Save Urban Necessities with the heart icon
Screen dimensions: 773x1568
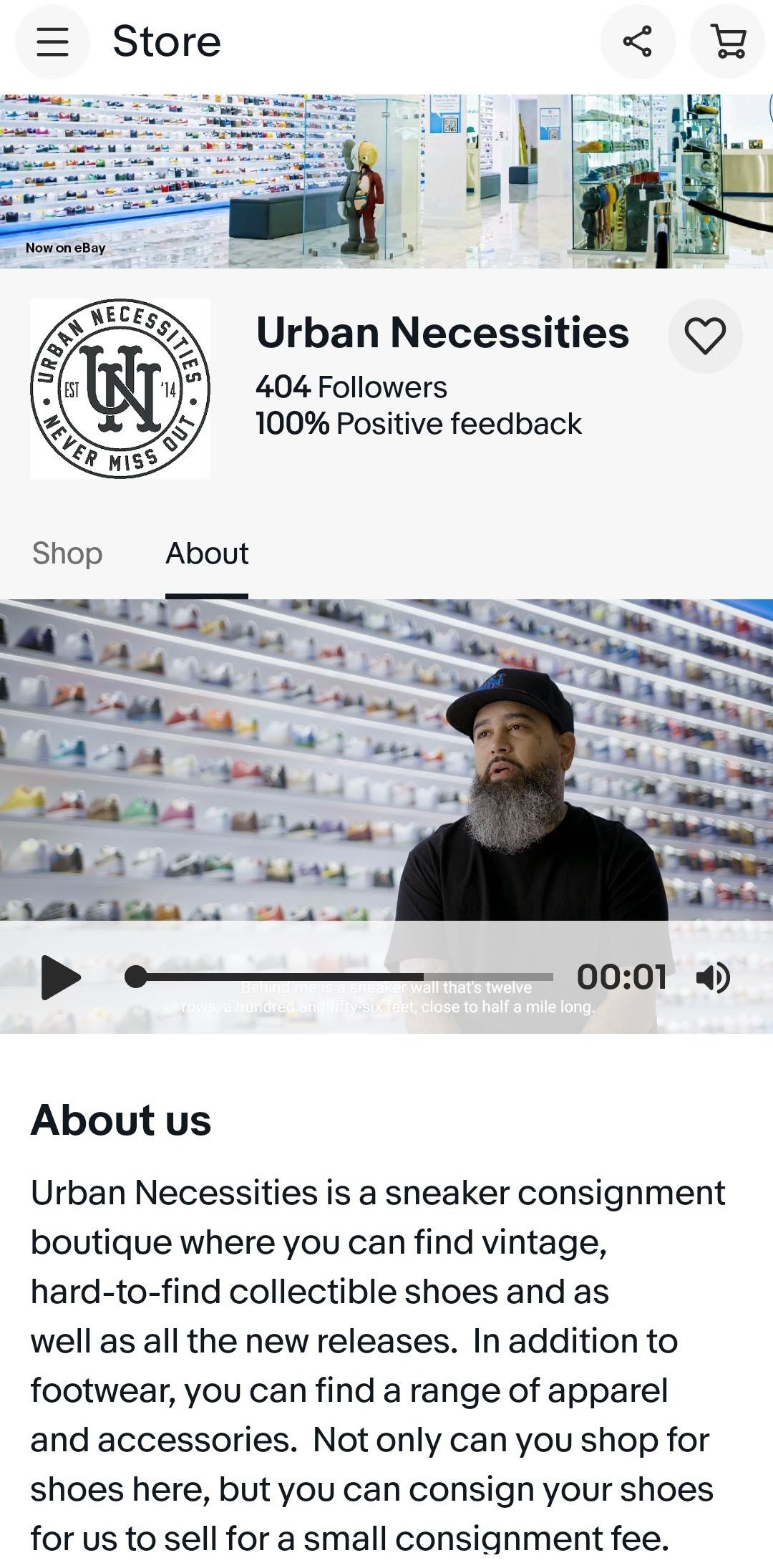pyautogui.click(x=705, y=336)
